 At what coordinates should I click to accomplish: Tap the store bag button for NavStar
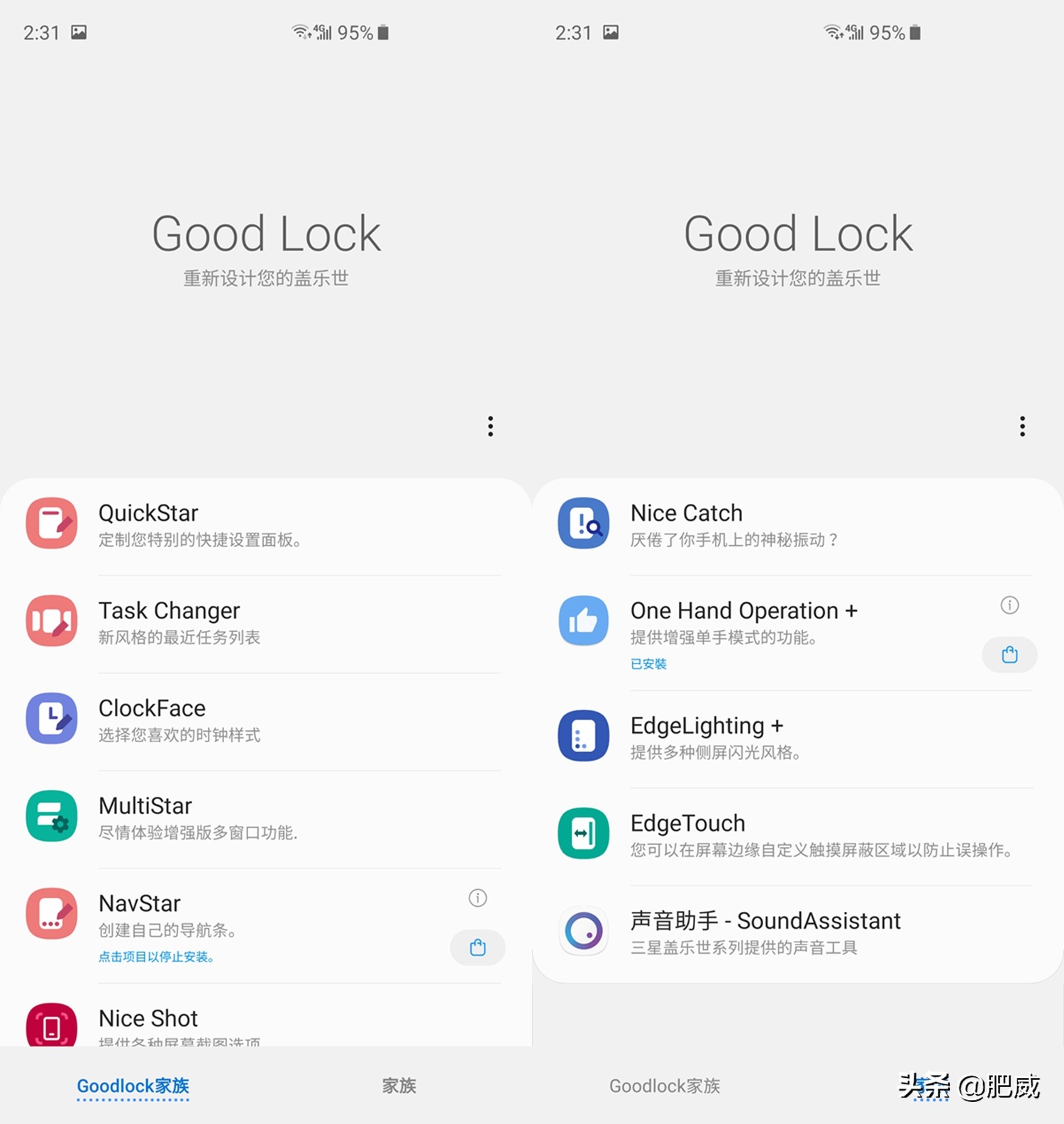pyautogui.click(x=477, y=947)
